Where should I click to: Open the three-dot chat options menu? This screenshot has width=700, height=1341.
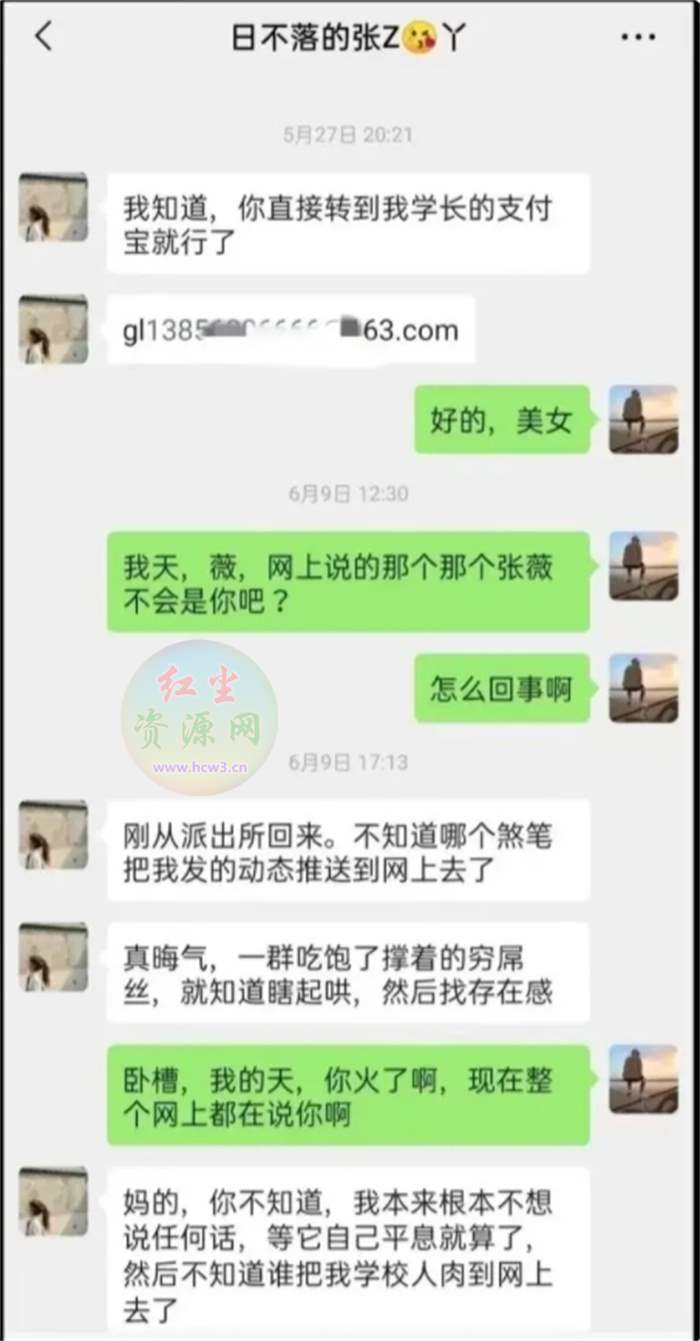637,38
